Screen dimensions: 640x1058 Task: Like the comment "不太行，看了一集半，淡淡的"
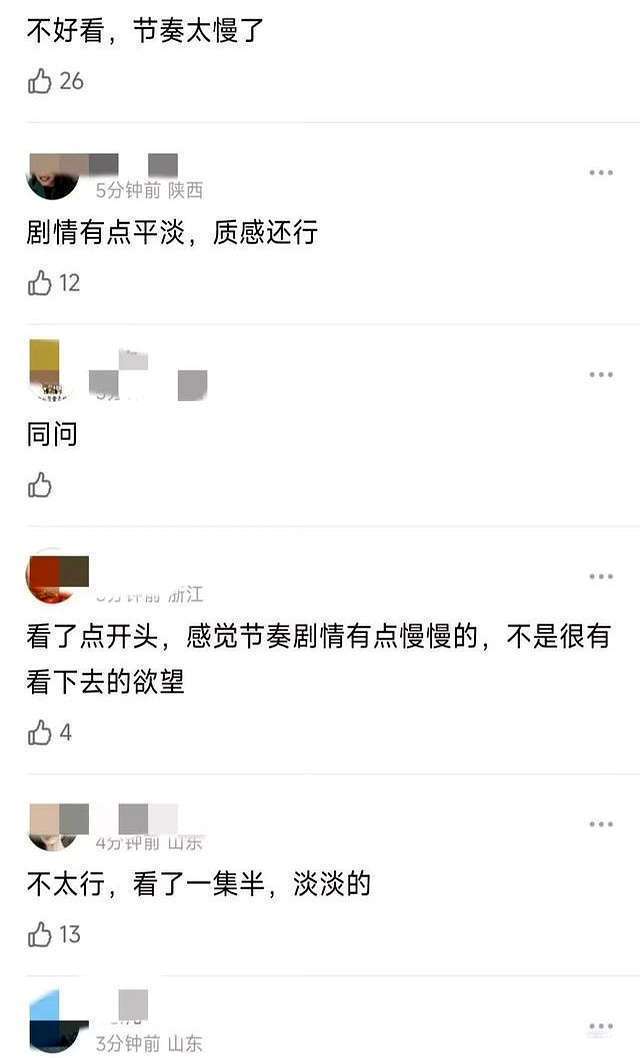coord(40,935)
